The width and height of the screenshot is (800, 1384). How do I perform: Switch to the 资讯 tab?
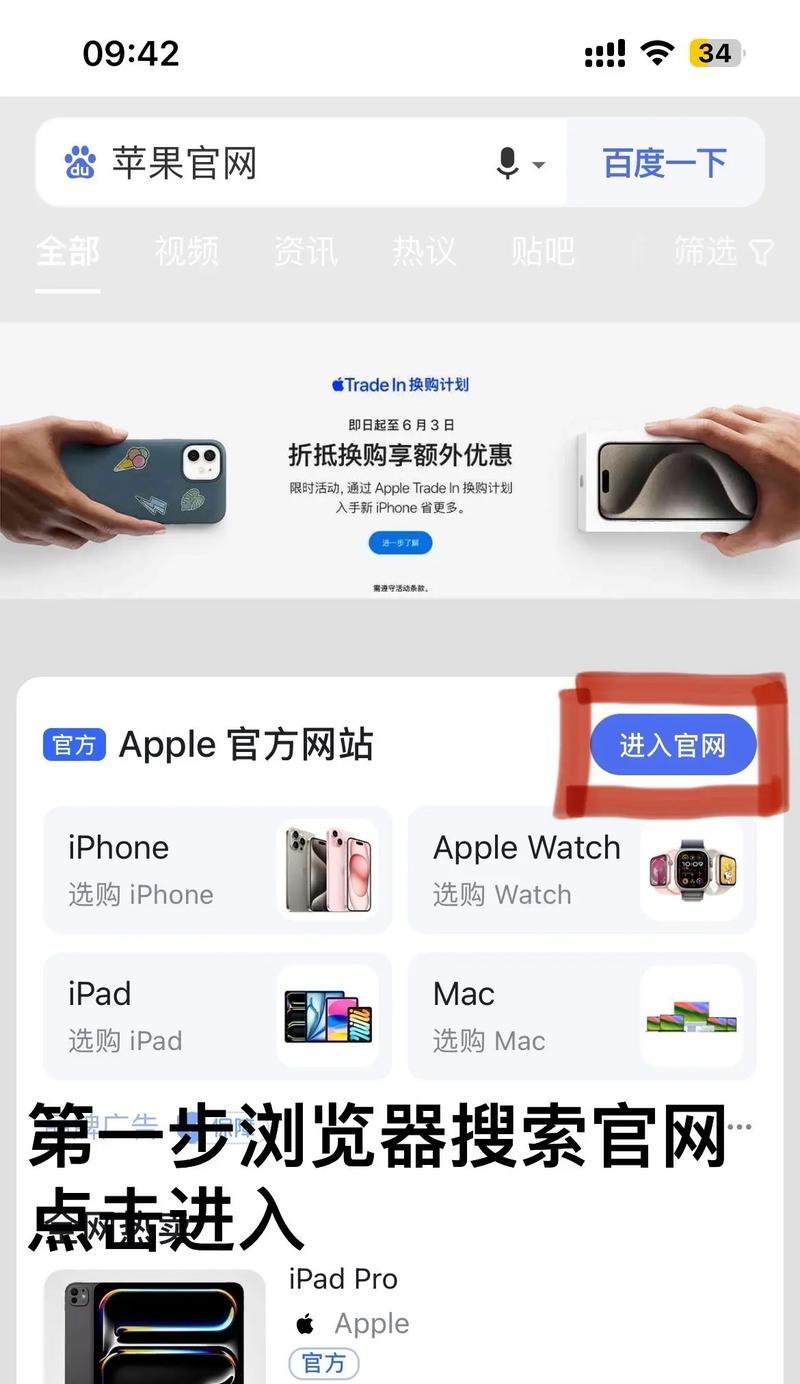pyautogui.click(x=305, y=251)
